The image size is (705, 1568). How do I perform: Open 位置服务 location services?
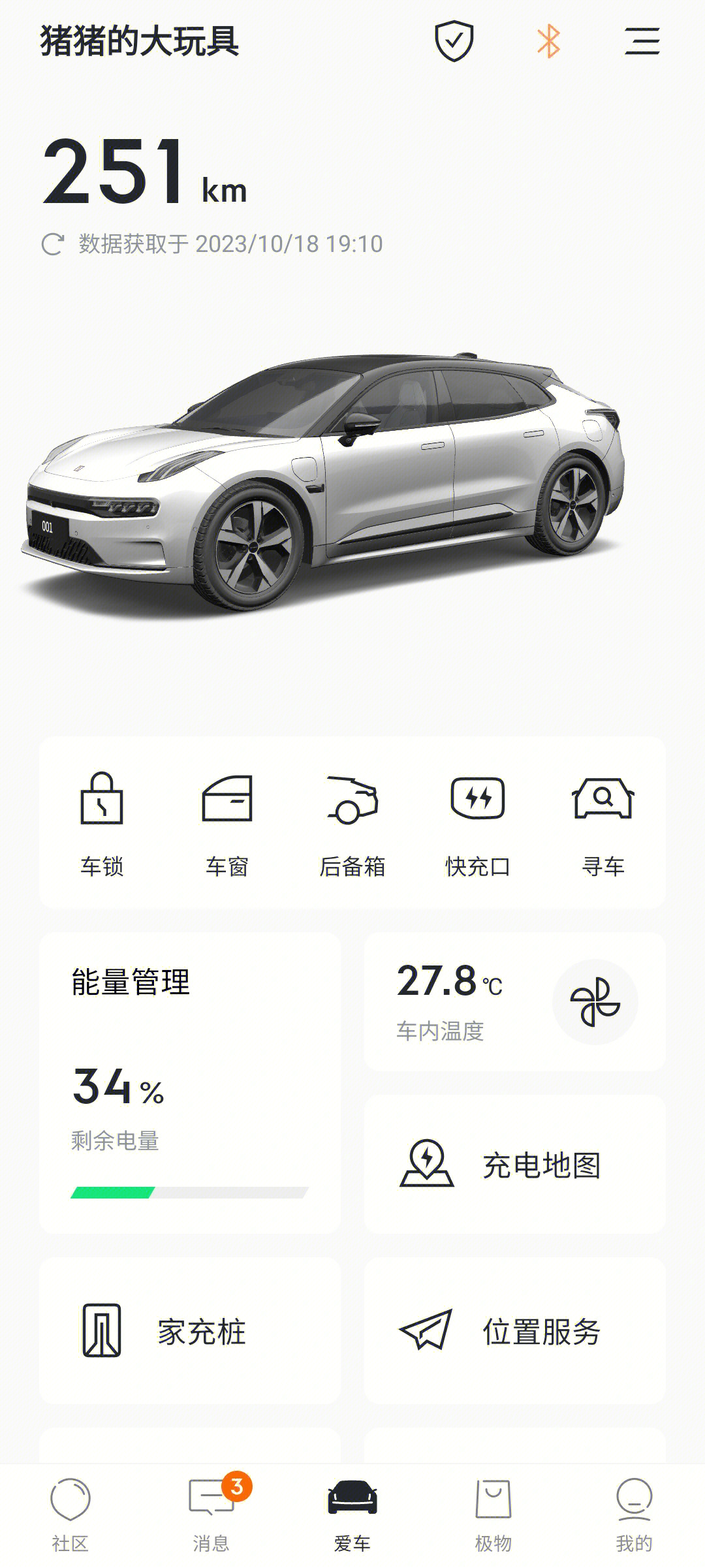pyautogui.click(x=514, y=1331)
